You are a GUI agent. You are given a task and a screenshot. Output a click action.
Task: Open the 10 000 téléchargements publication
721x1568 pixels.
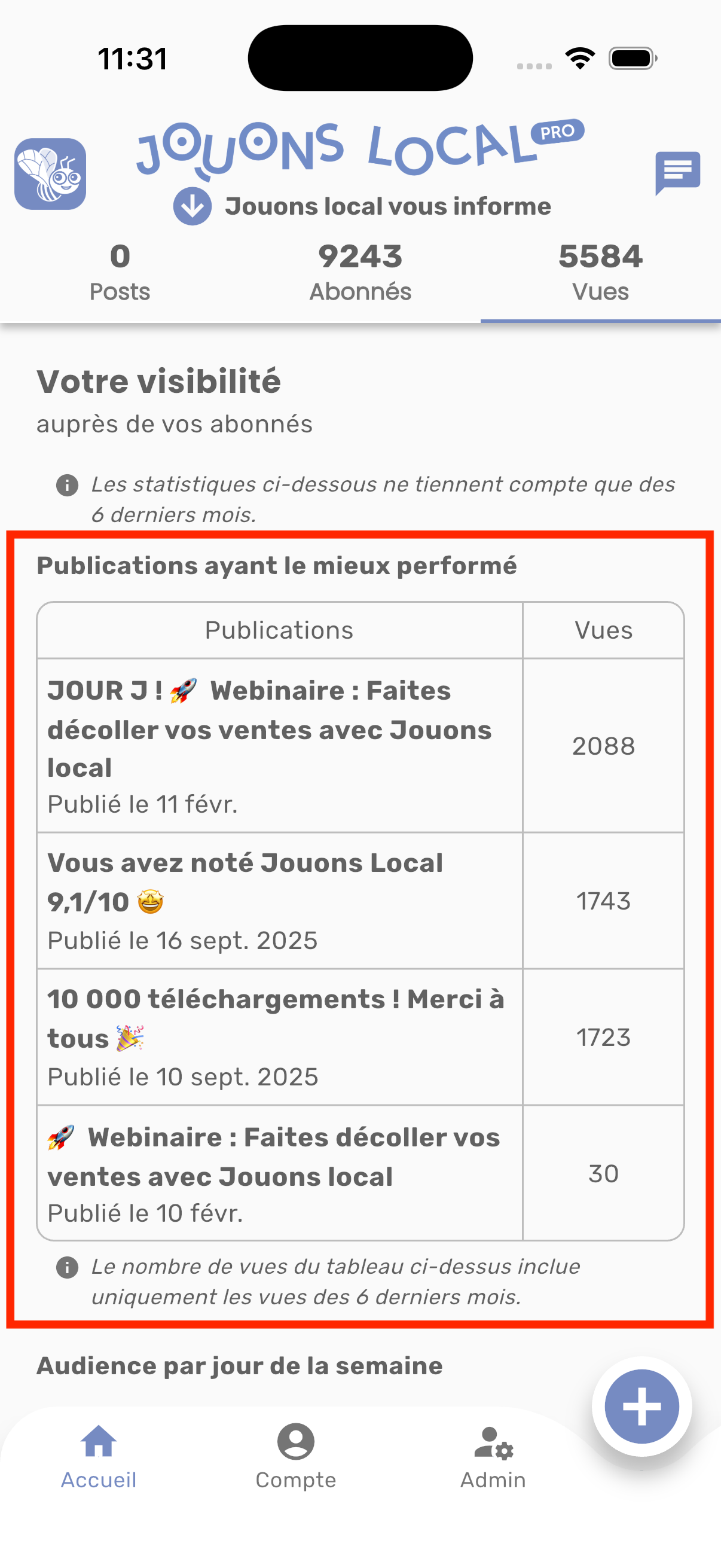(280, 1036)
